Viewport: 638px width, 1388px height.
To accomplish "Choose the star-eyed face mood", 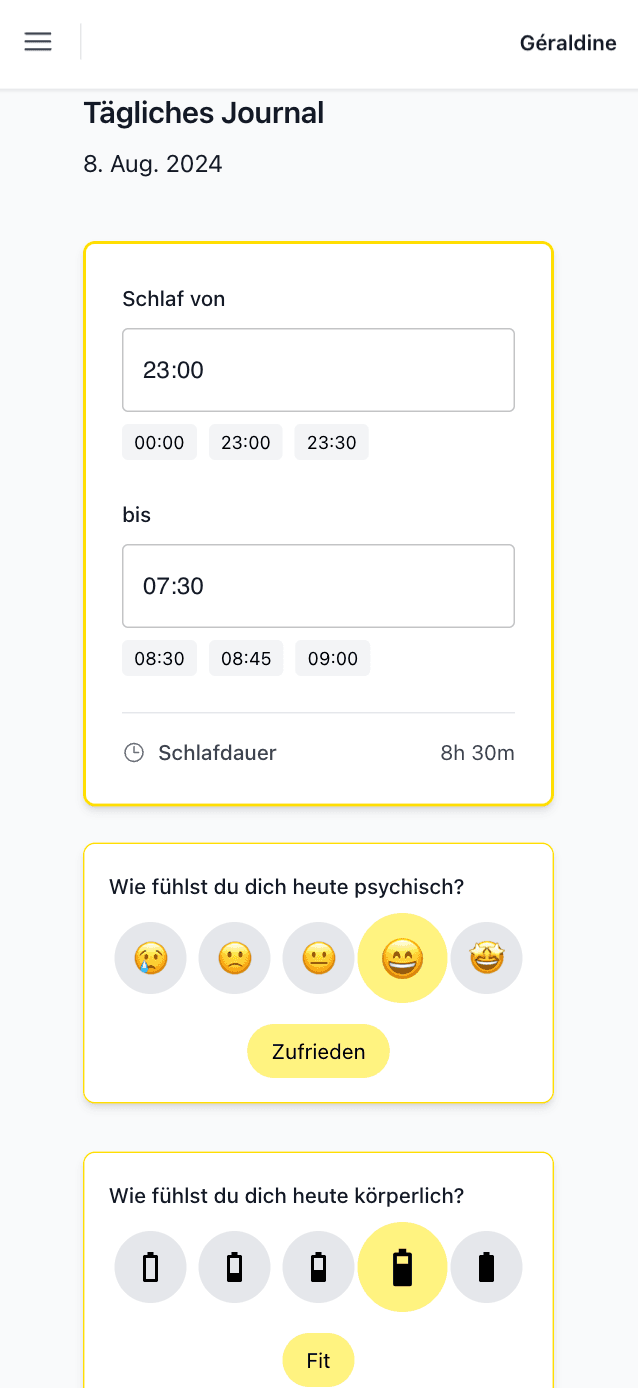I will click(486, 958).
